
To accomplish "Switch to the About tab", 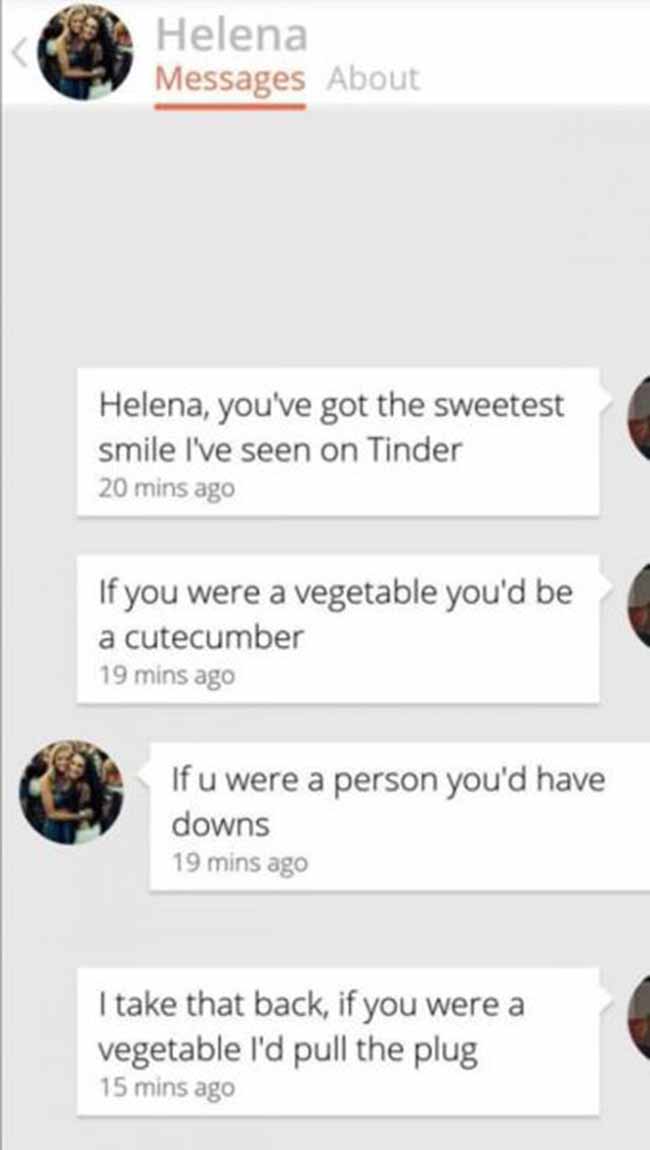I will [373, 78].
